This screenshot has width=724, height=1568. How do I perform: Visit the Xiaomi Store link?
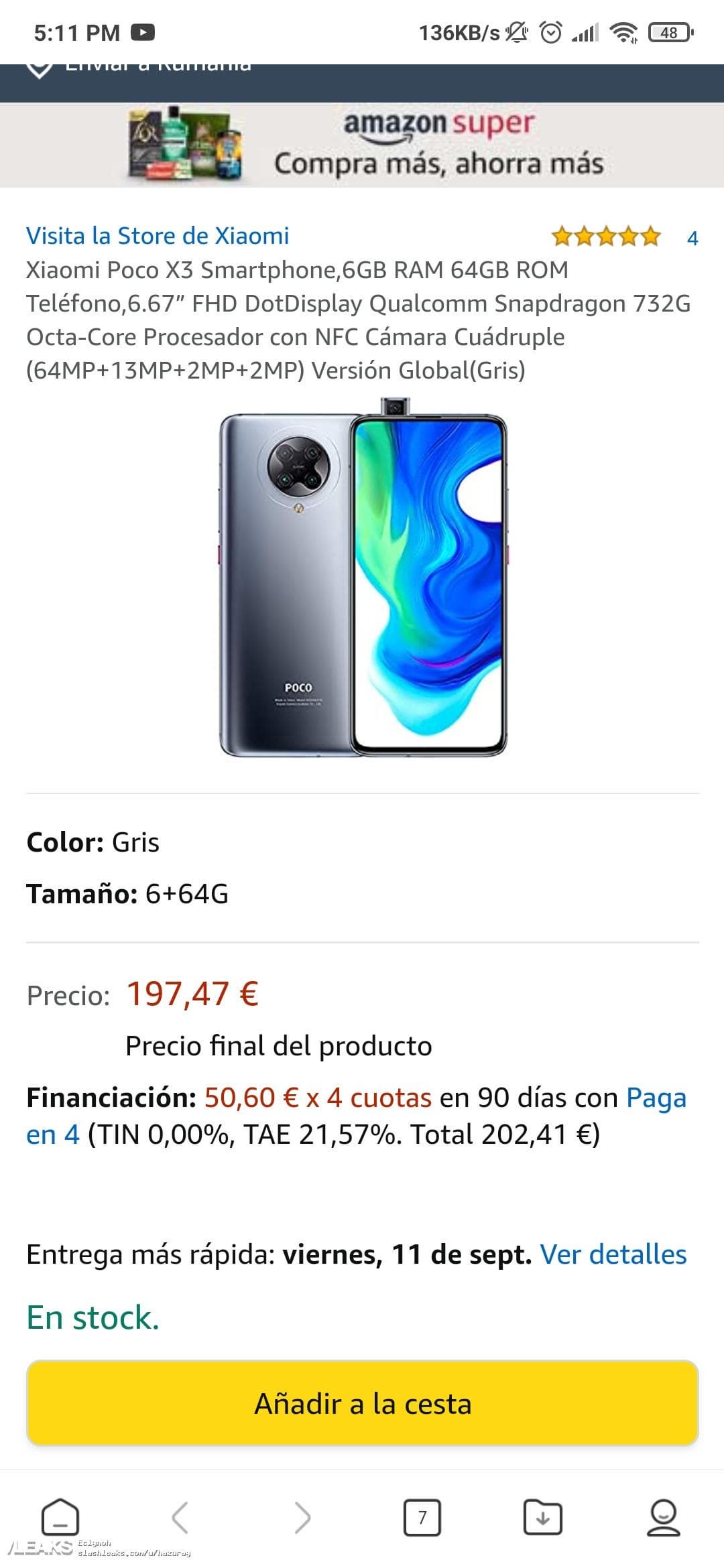tap(158, 236)
